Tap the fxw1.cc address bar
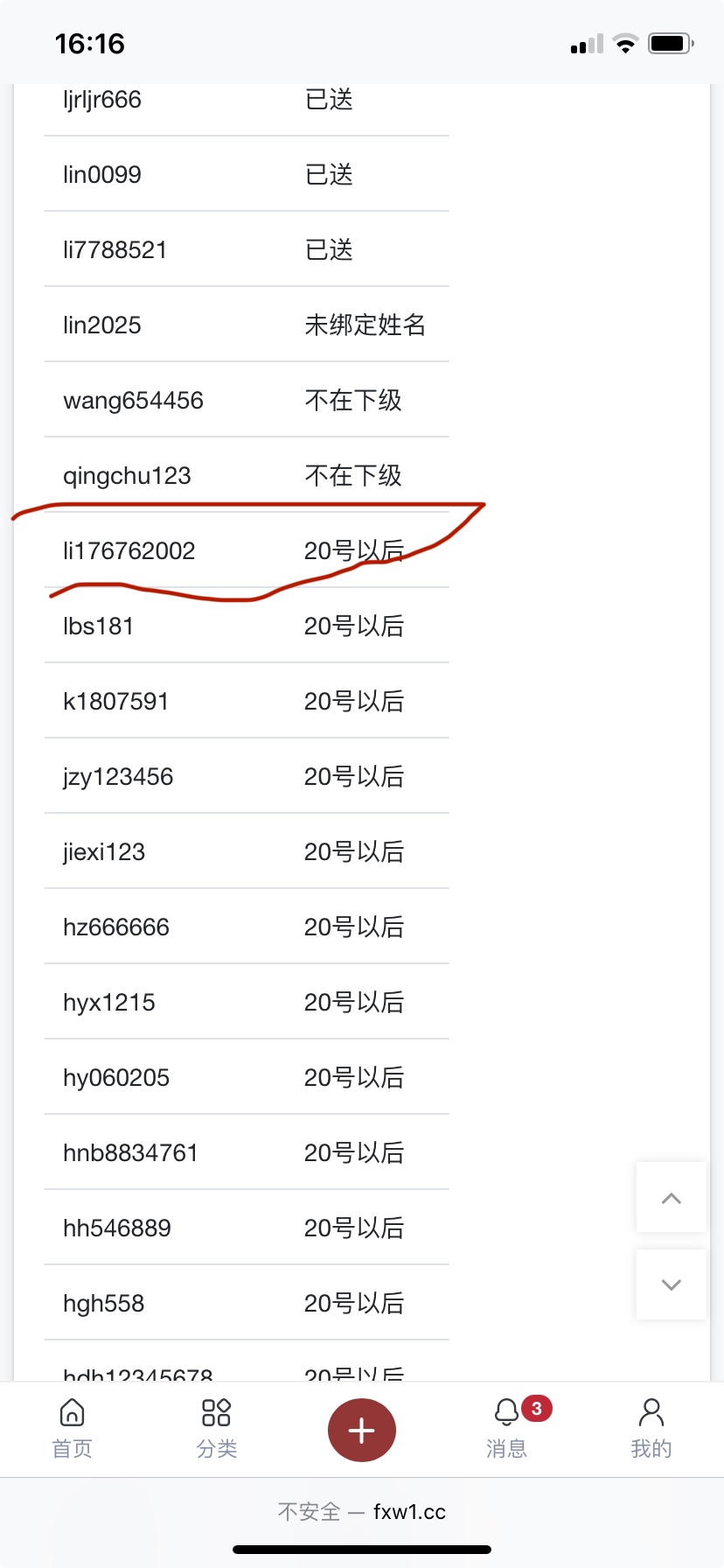The width and height of the screenshot is (724, 1568). tap(362, 1512)
